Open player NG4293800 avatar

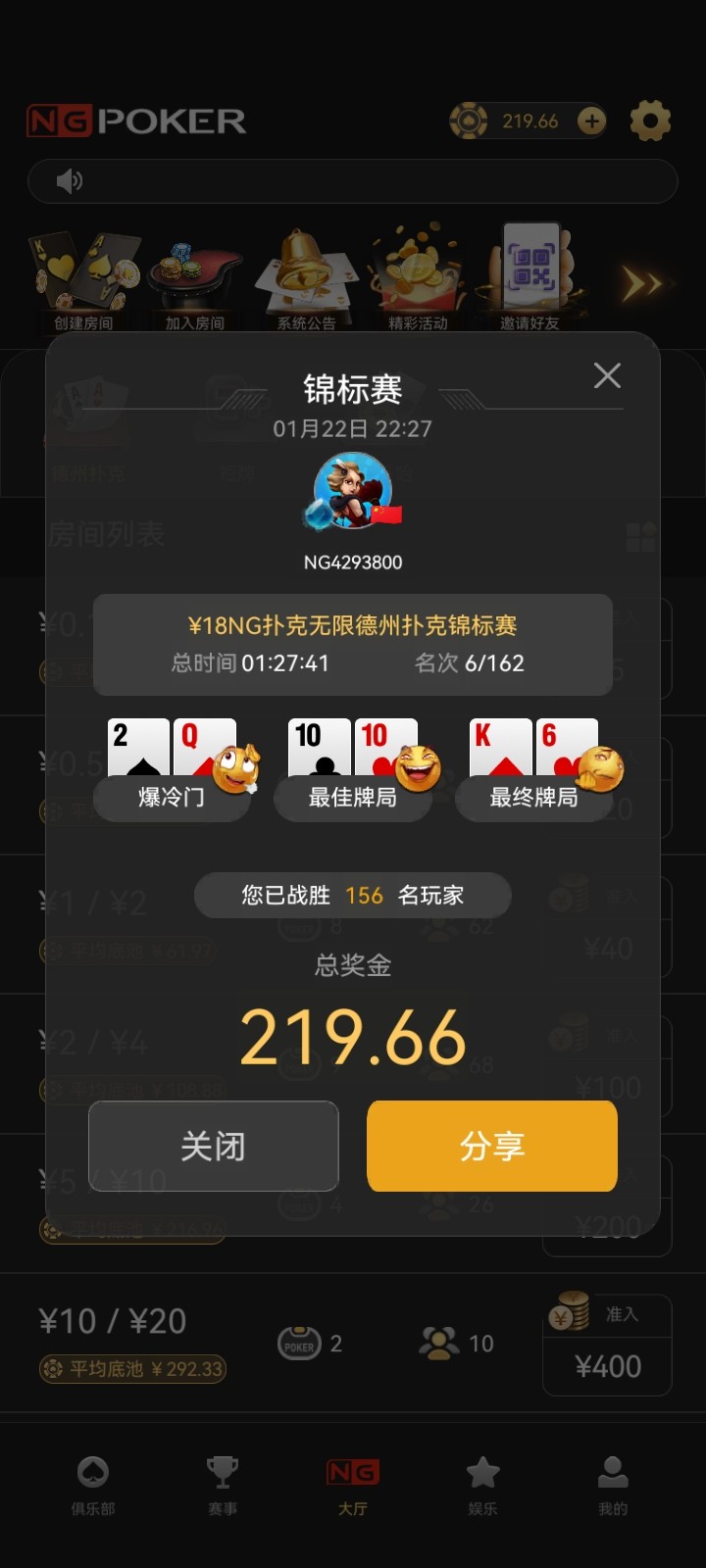point(353,492)
